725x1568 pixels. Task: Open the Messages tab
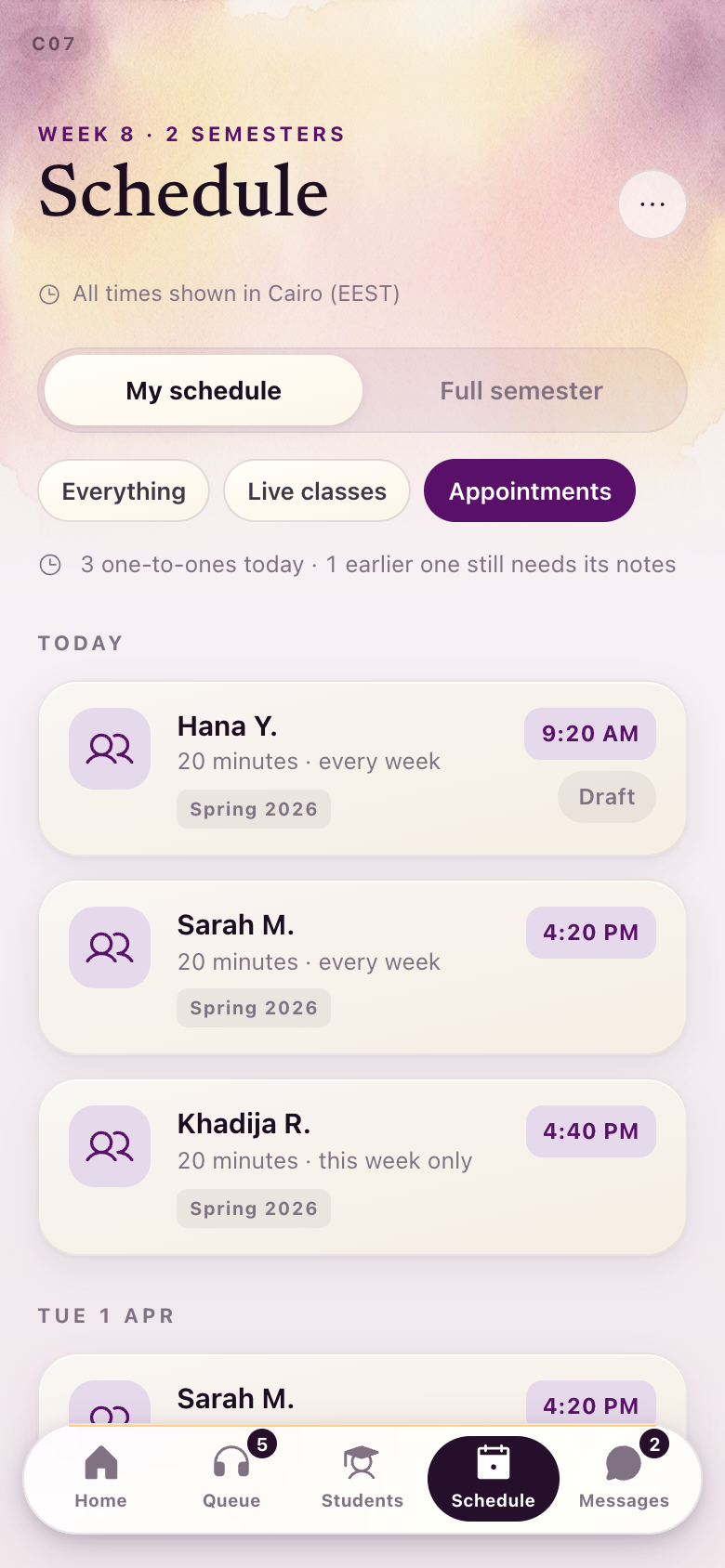pos(624,1478)
